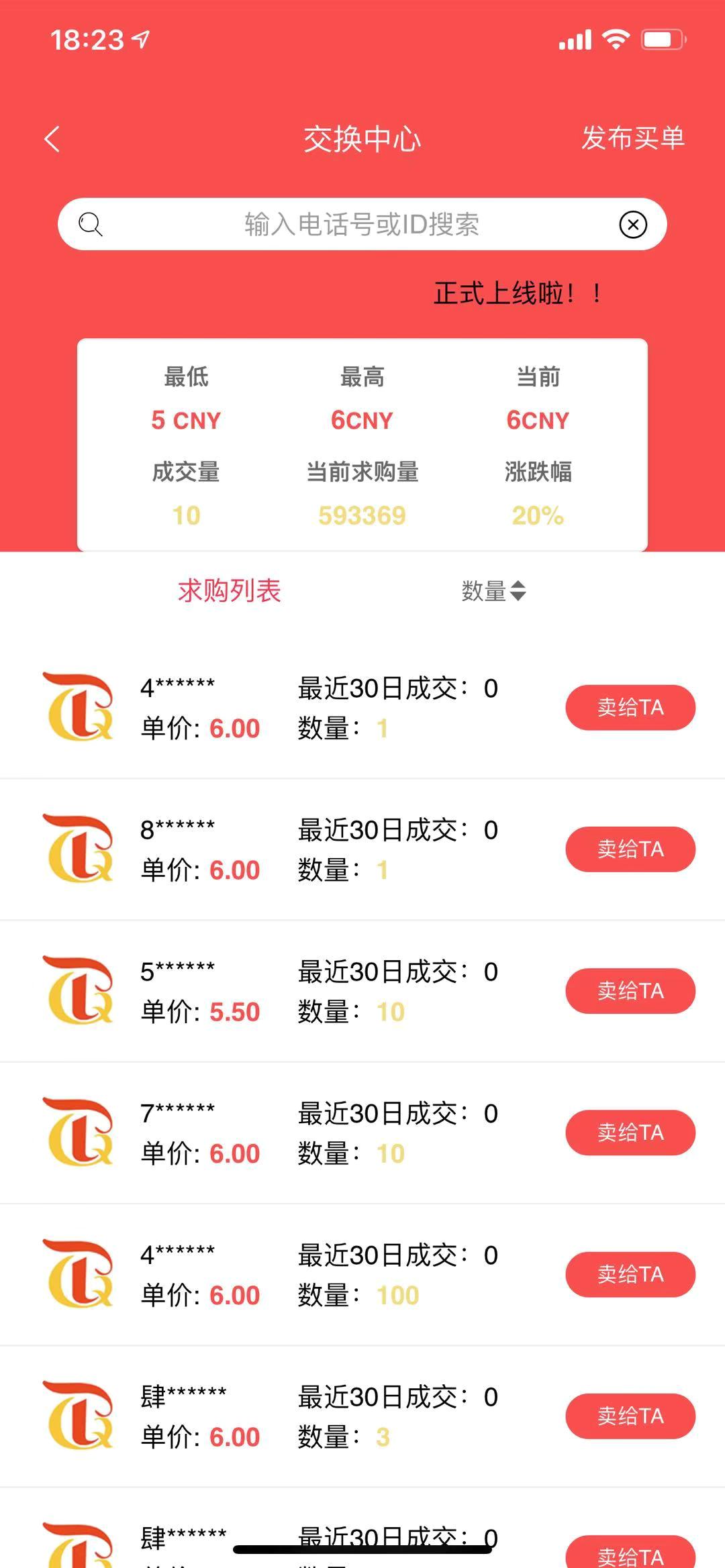Click the TQ logo next to user 8******
This screenshot has height=1568, width=725.
tap(77, 849)
